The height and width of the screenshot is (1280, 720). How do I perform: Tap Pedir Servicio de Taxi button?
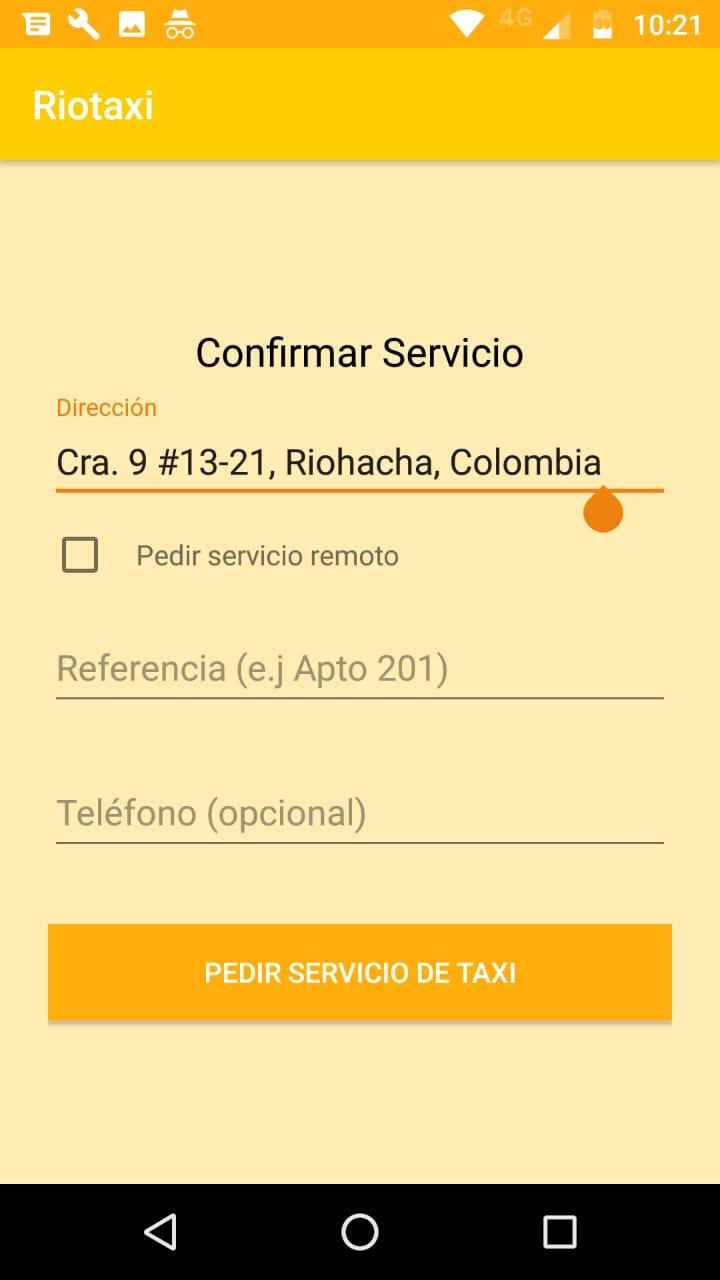360,972
